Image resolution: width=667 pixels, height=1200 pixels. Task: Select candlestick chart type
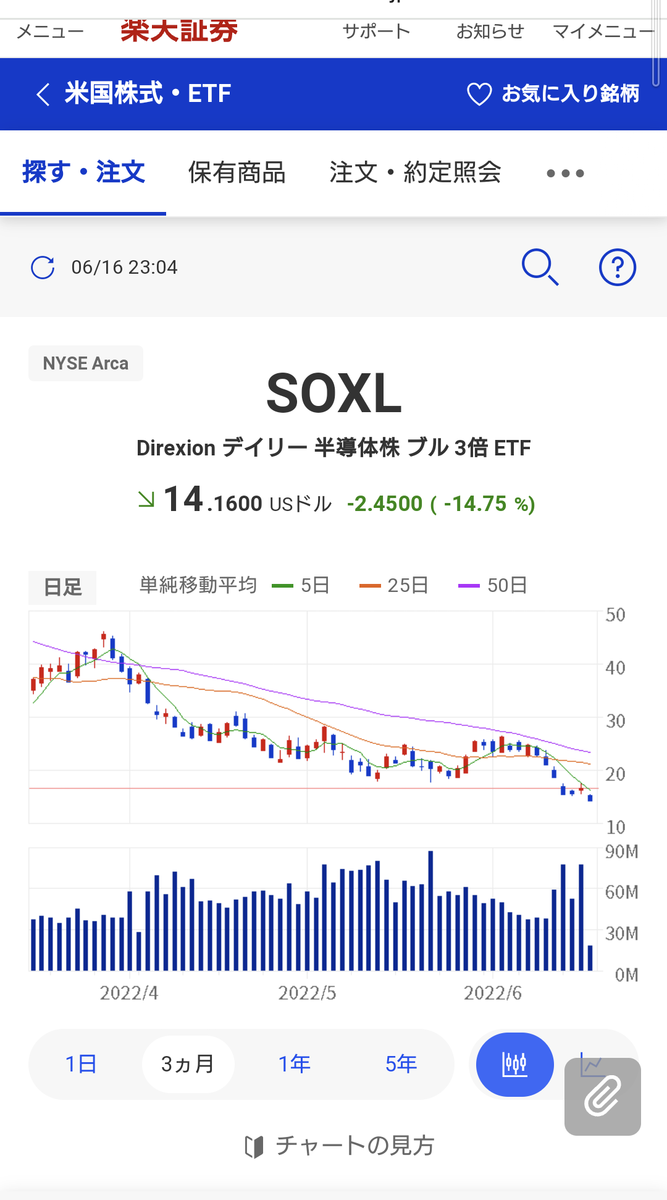point(515,1064)
